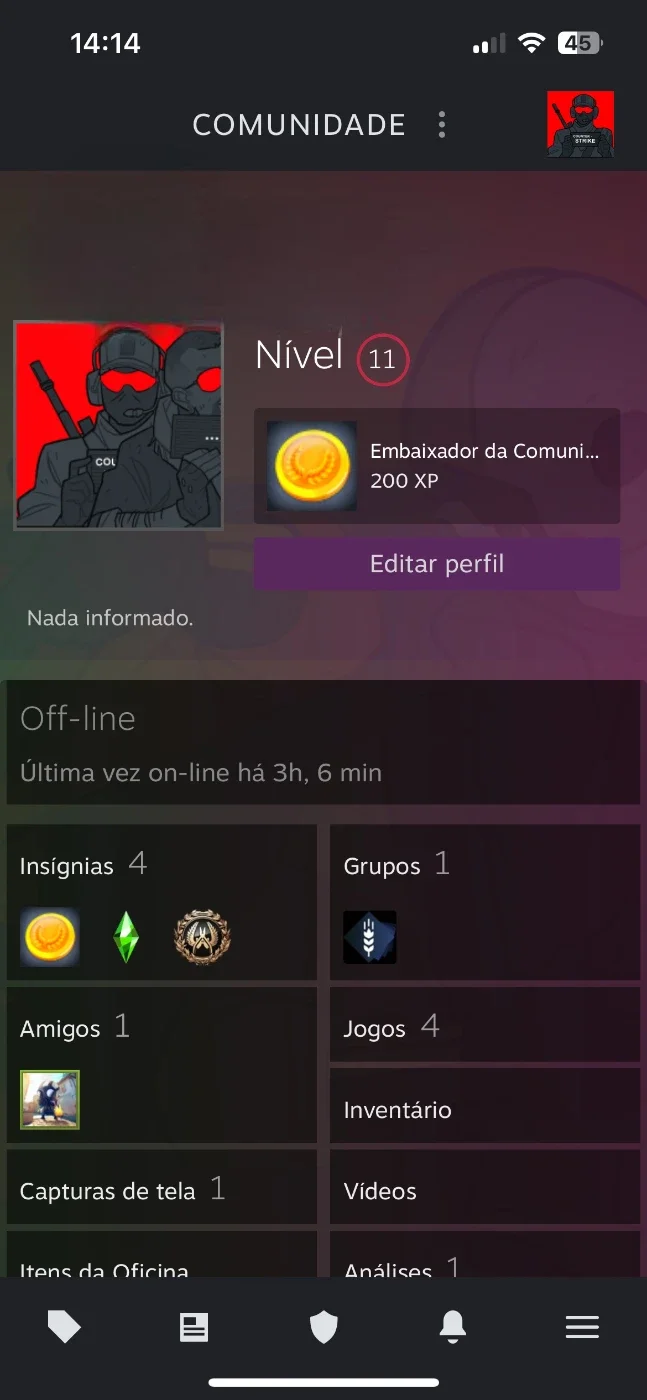The width and height of the screenshot is (647, 1400).
Task: Open the Amigos list
Action: [162, 1065]
